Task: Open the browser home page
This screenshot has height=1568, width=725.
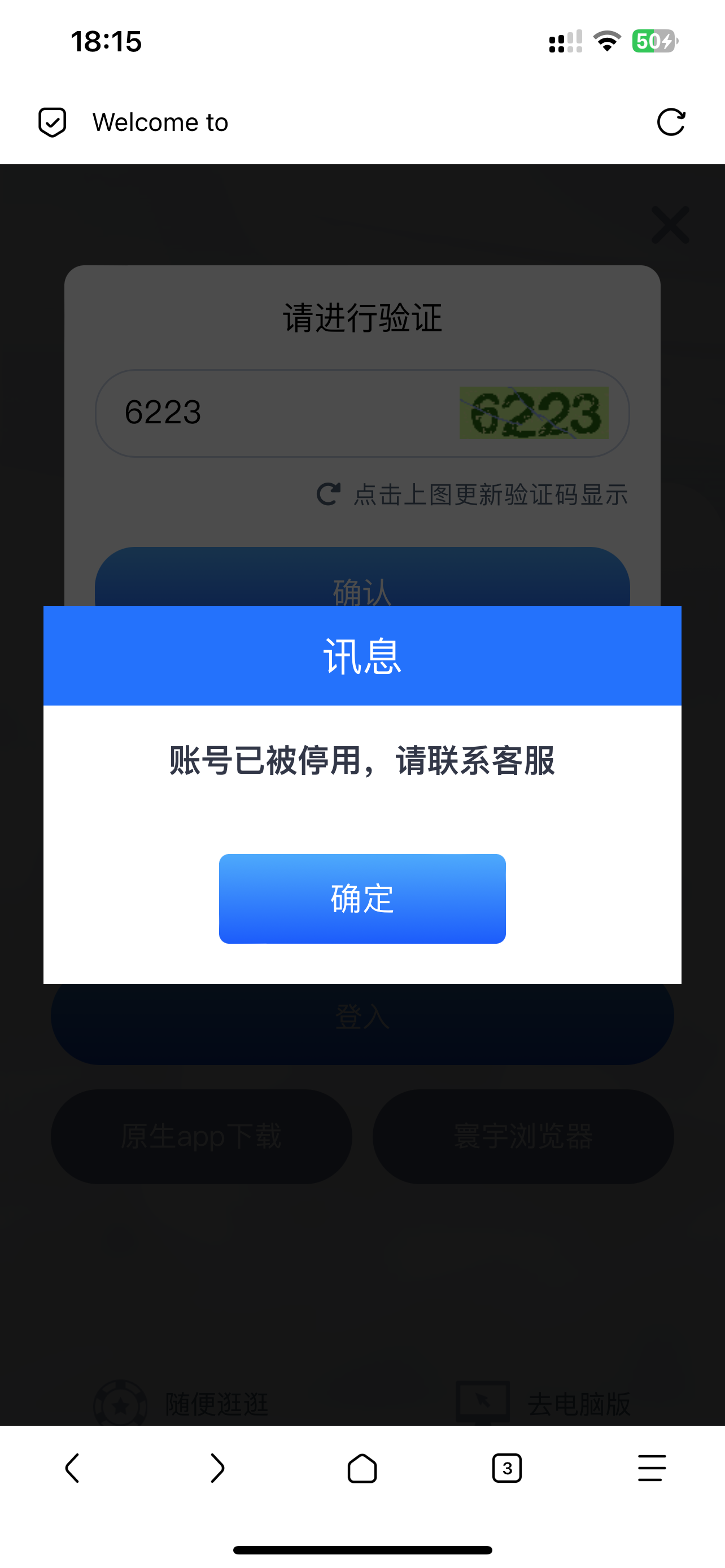Action: 362,1468
